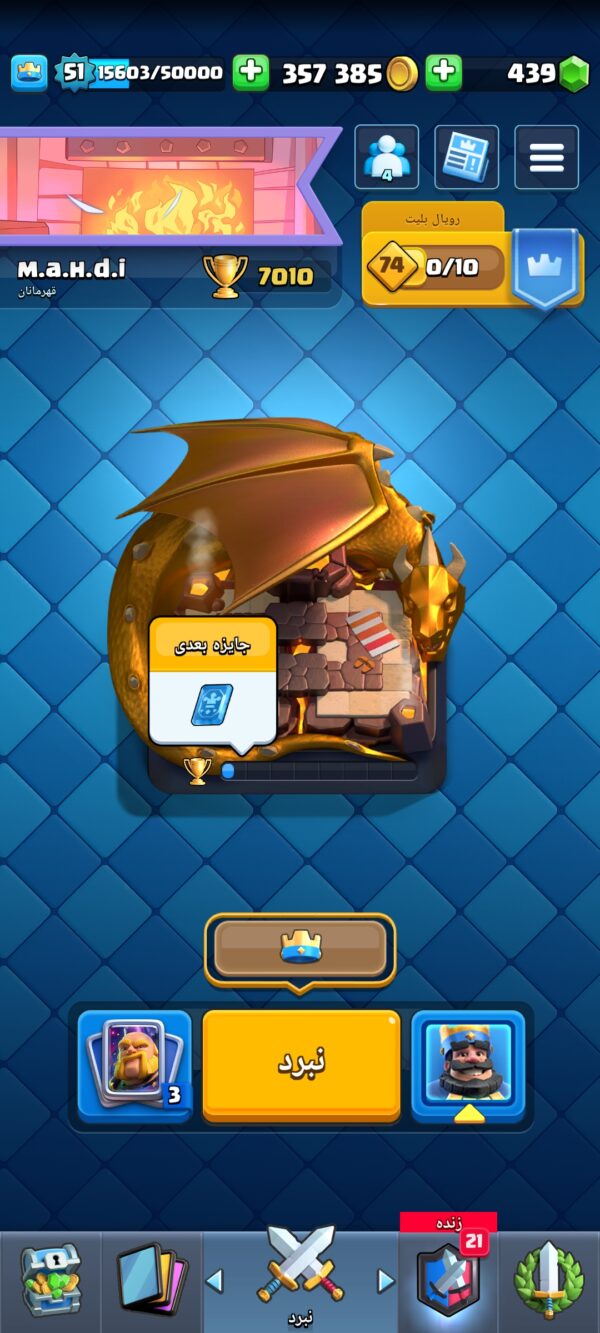
Task: Open the events sword-and-wreath tab
Action: (x=549, y=1281)
